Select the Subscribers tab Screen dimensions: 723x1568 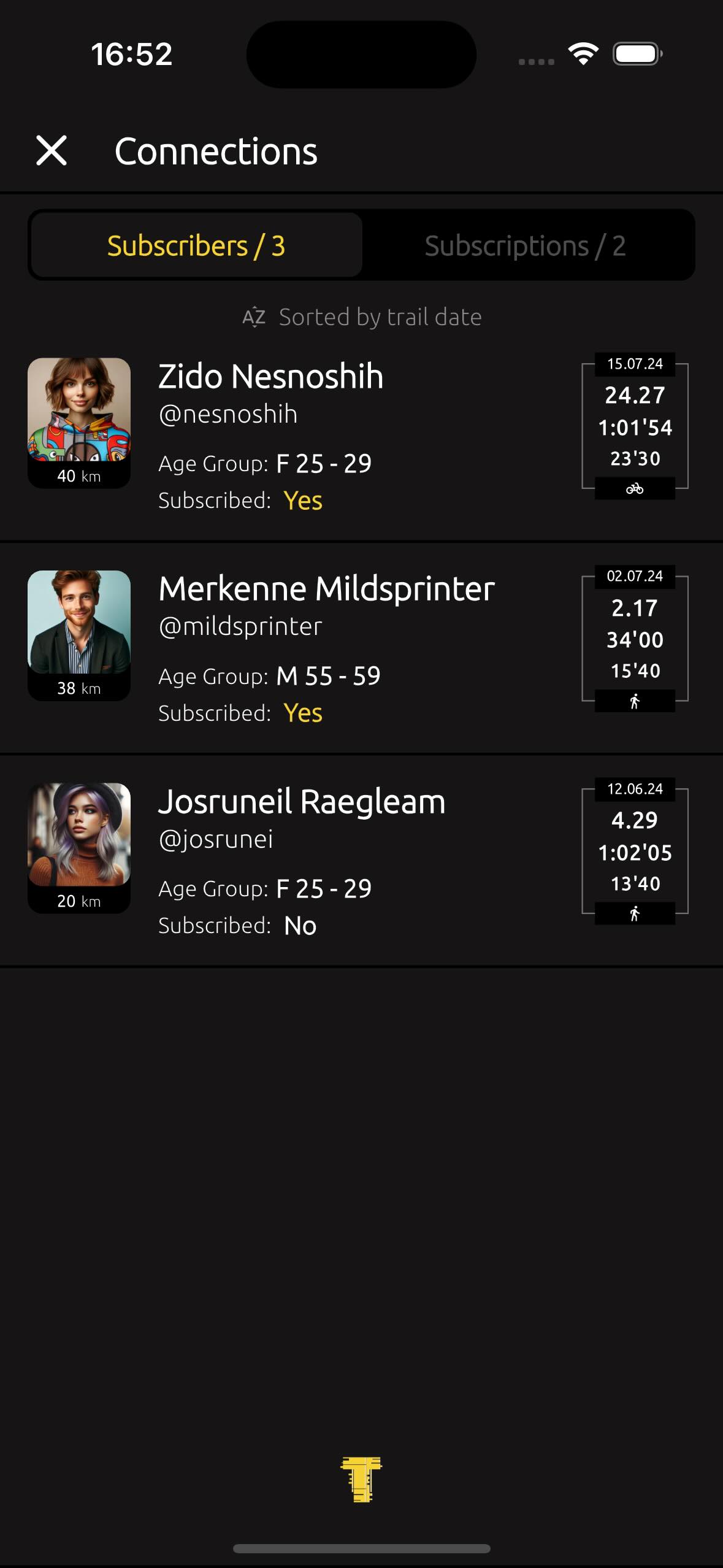(x=196, y=246)
